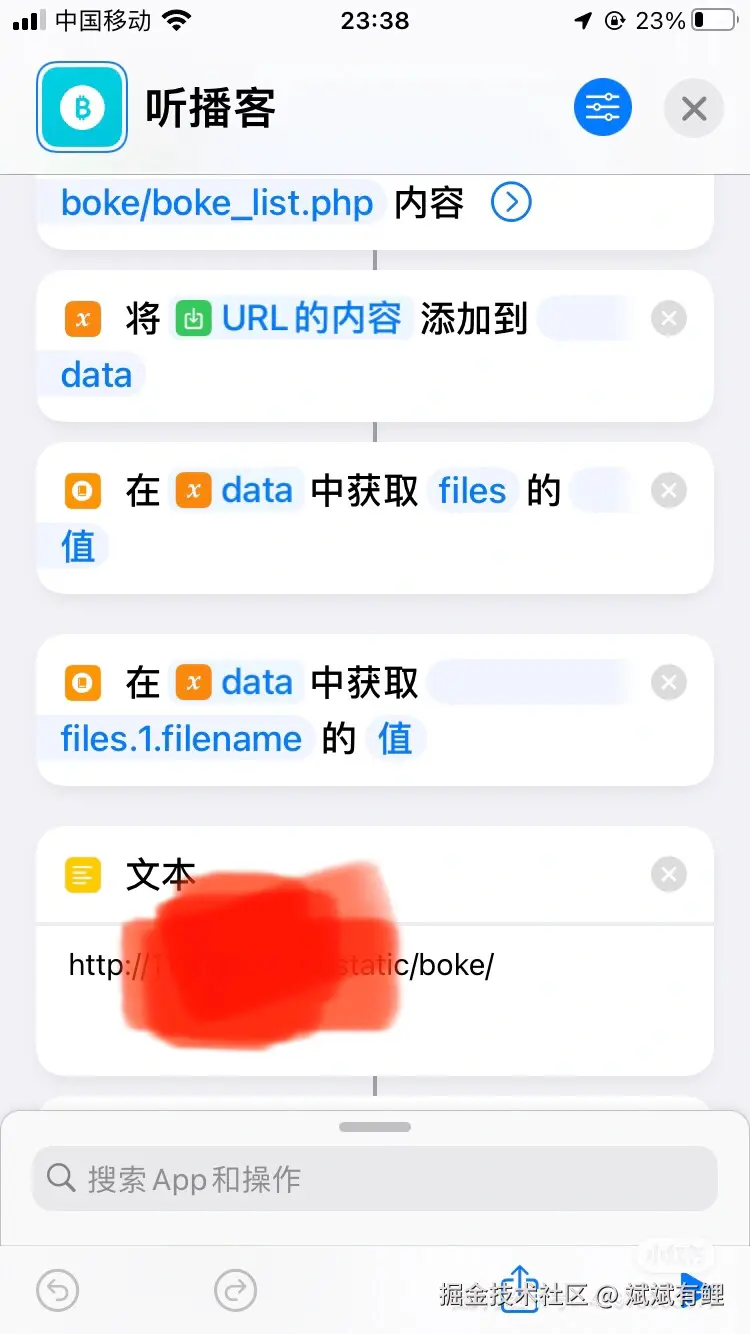Delete the files dictionary value action

669,491
